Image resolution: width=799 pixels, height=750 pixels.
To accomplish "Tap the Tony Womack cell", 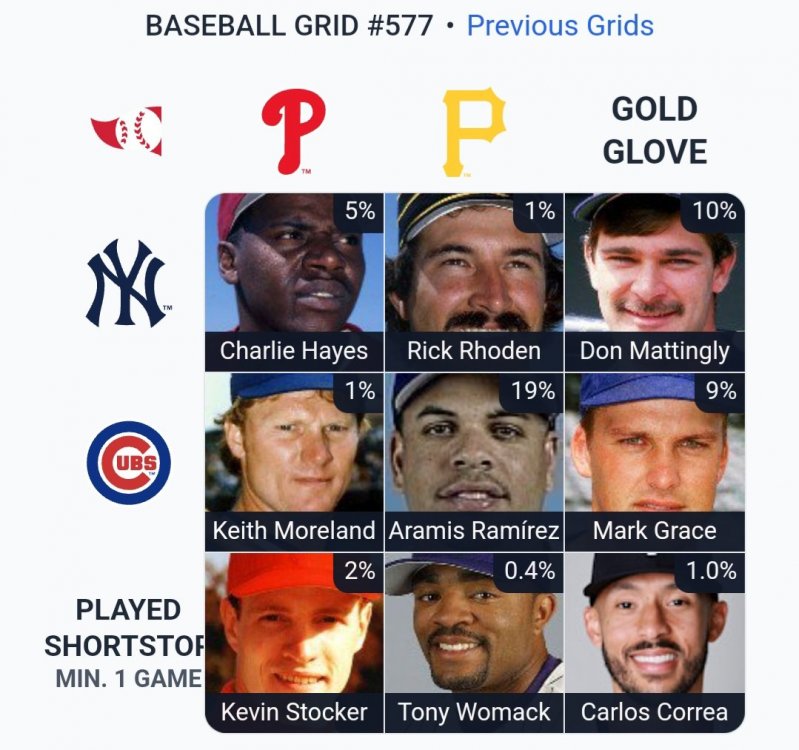I will click(x=474, y=642).
